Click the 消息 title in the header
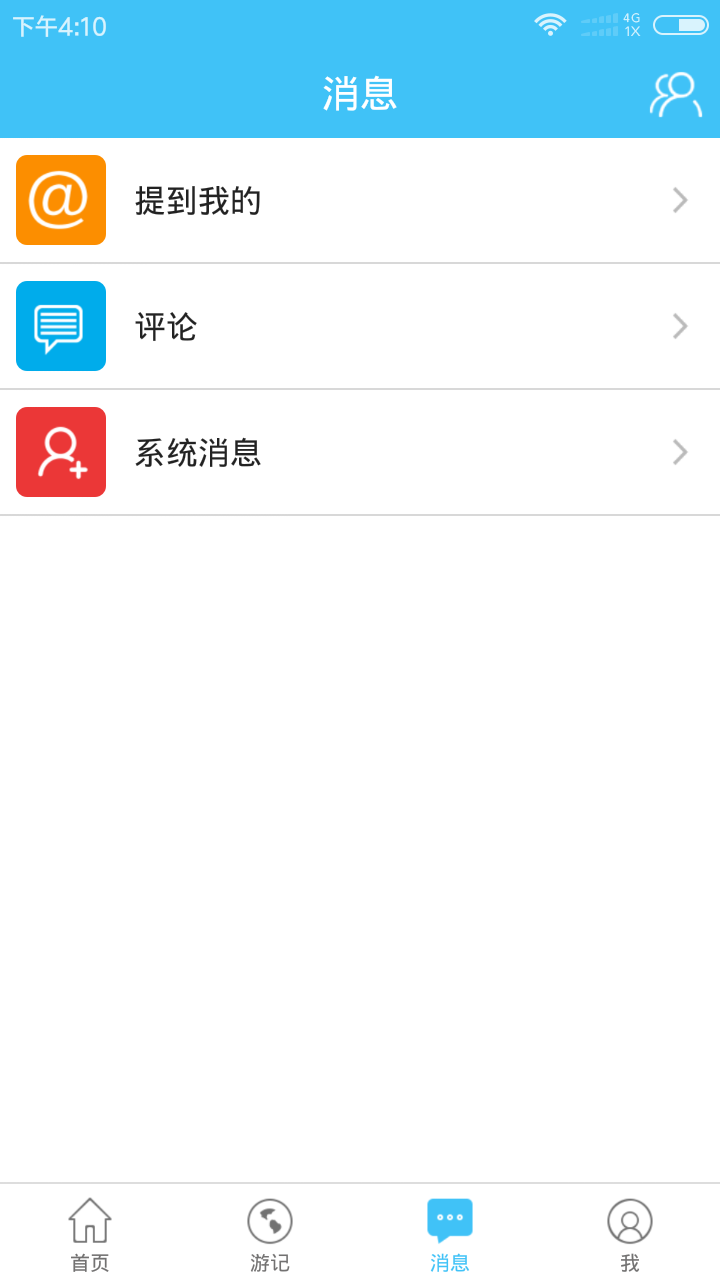The height and width of the screenshot is (1280, 720). [360, 94]
